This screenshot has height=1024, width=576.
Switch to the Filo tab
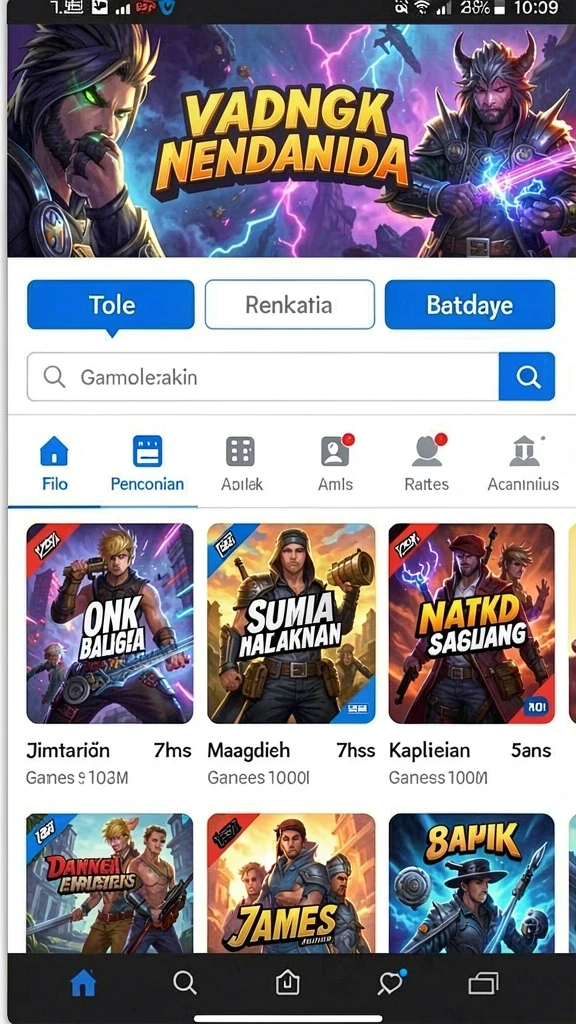tap(54, 464)
